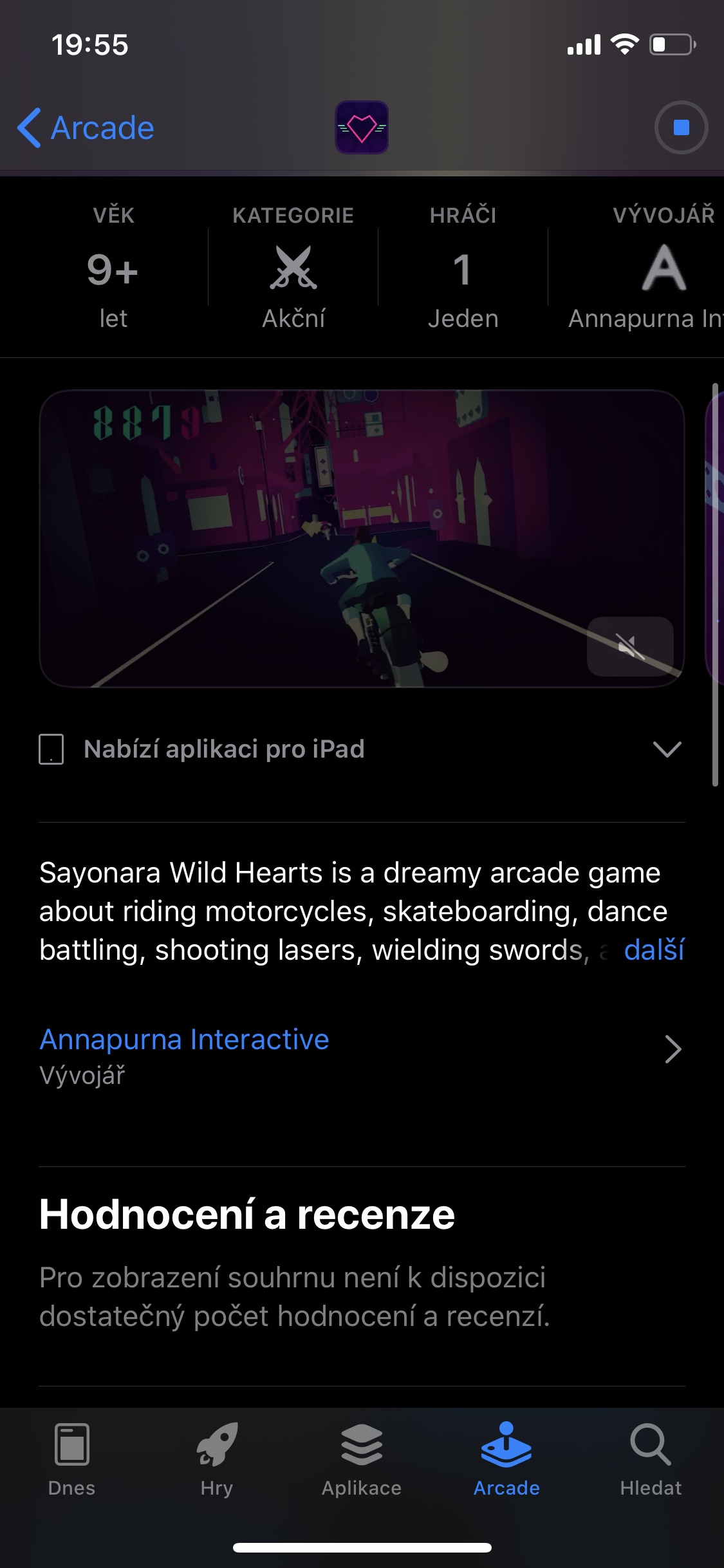The image size is (724, 1568).
Task: Open the gameplay preview video
Action: coord(362,538)
